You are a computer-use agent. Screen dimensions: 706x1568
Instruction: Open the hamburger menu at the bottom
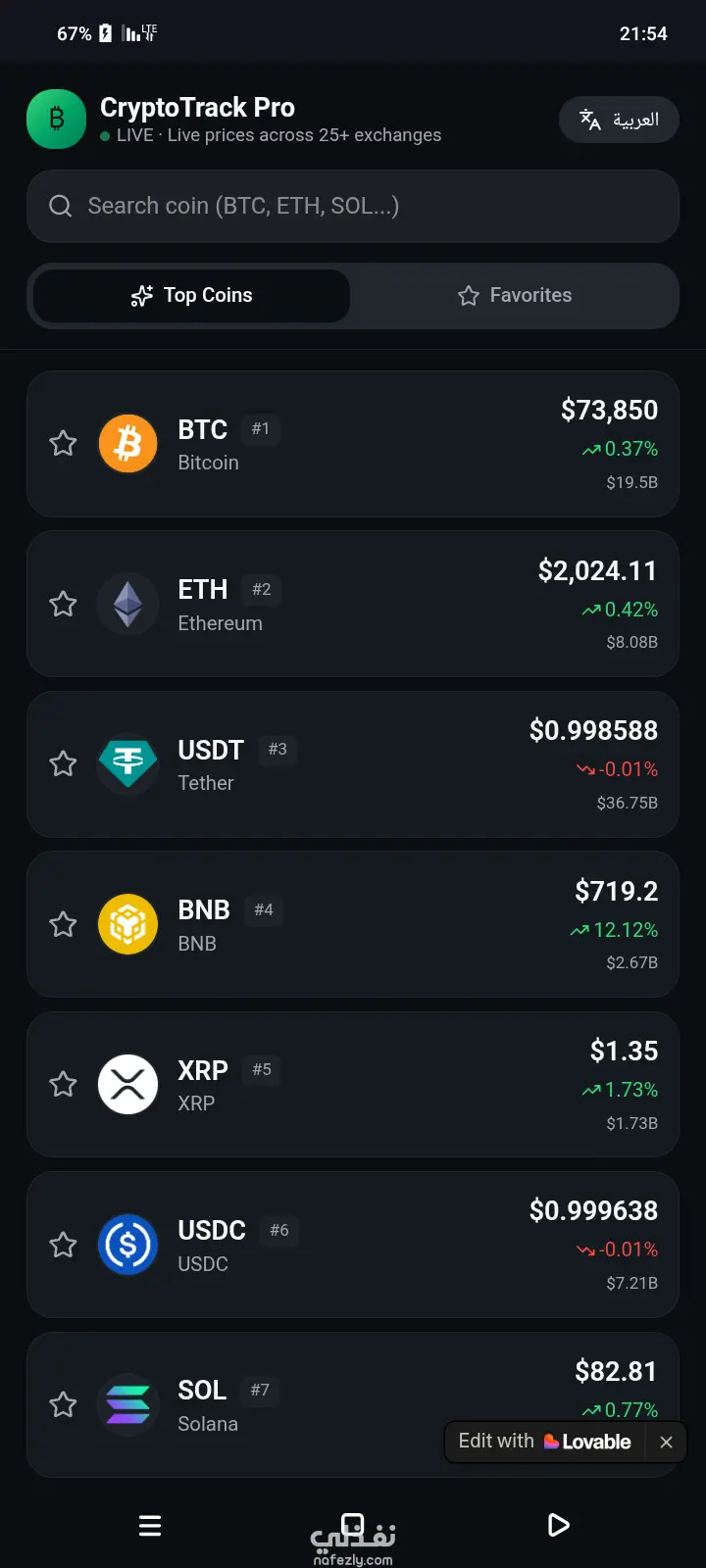pos(150,1525)
